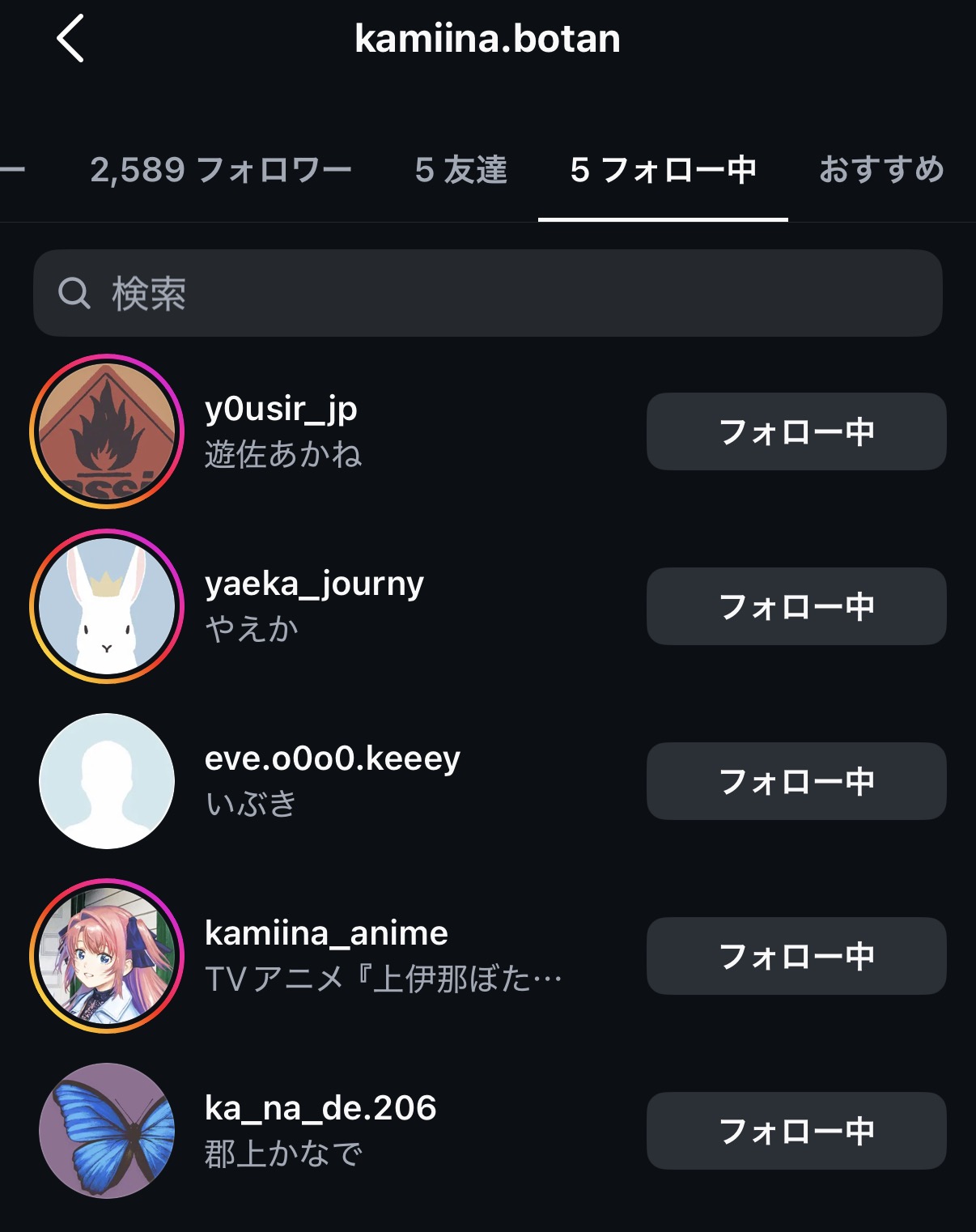Tap フォロー中 button next to ka_na_de.206

pos(796,1131)
